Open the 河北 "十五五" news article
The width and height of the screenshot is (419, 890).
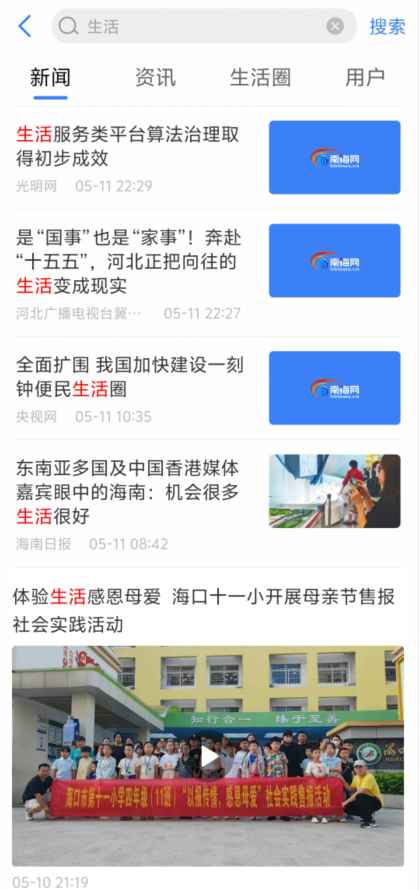tap(208, 272)
